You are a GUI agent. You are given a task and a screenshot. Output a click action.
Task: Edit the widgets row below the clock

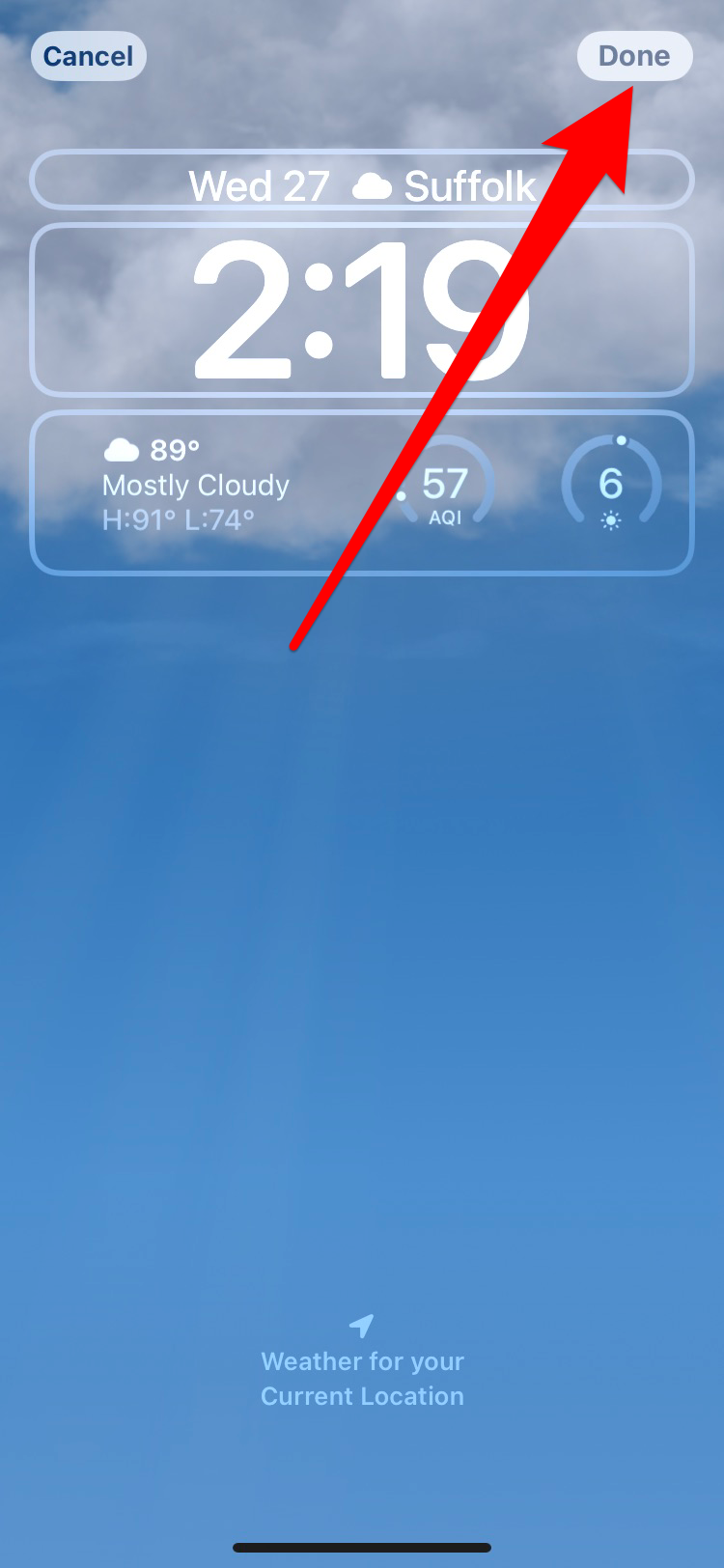[x=362, y=492]
